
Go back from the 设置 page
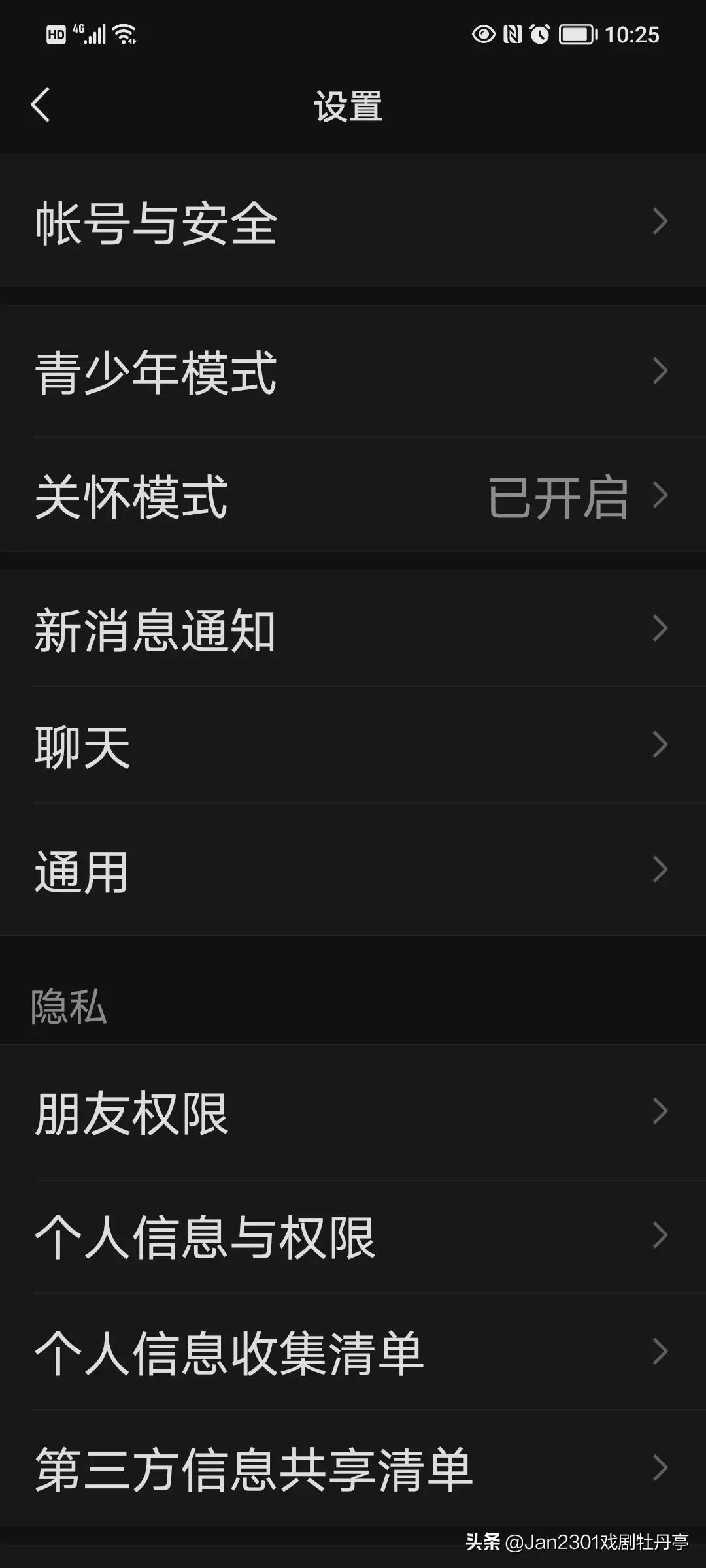41,105
